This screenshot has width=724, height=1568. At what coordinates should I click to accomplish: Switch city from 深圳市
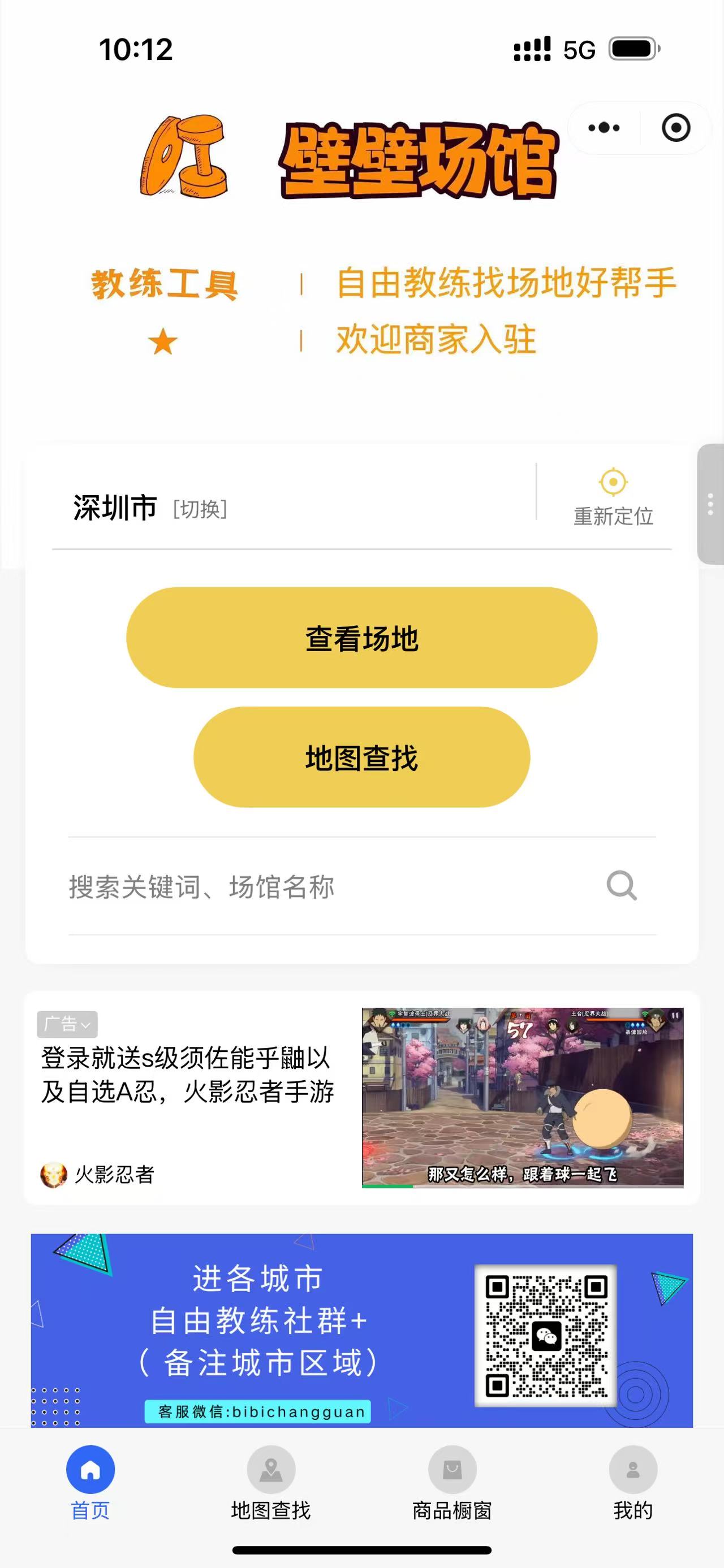coord(200,509)
